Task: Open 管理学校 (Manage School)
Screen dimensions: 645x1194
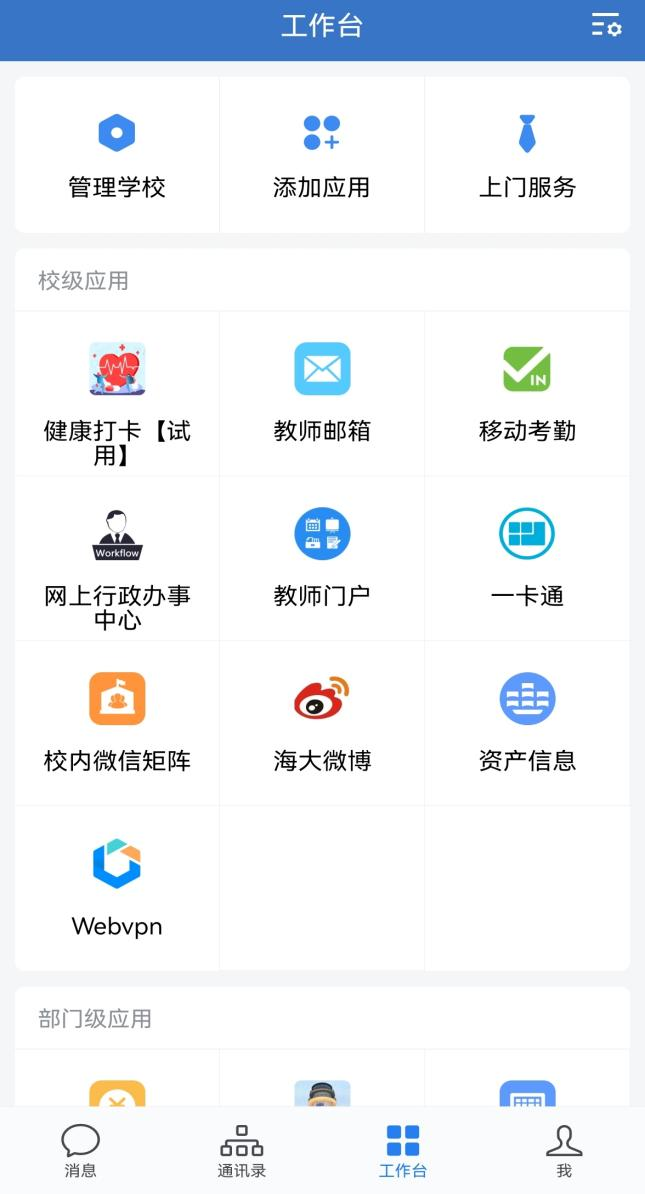Action: [117, 155]
